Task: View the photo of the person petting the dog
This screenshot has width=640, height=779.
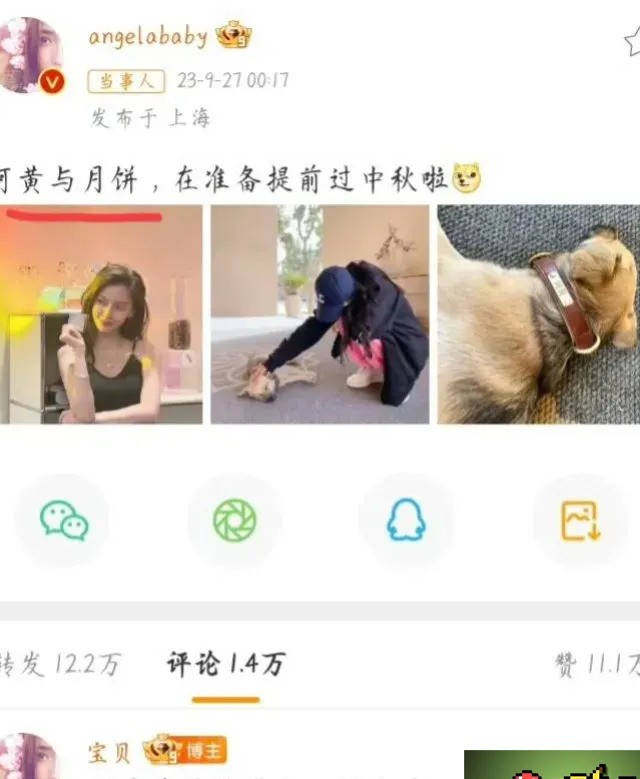Action: point(319,314)
